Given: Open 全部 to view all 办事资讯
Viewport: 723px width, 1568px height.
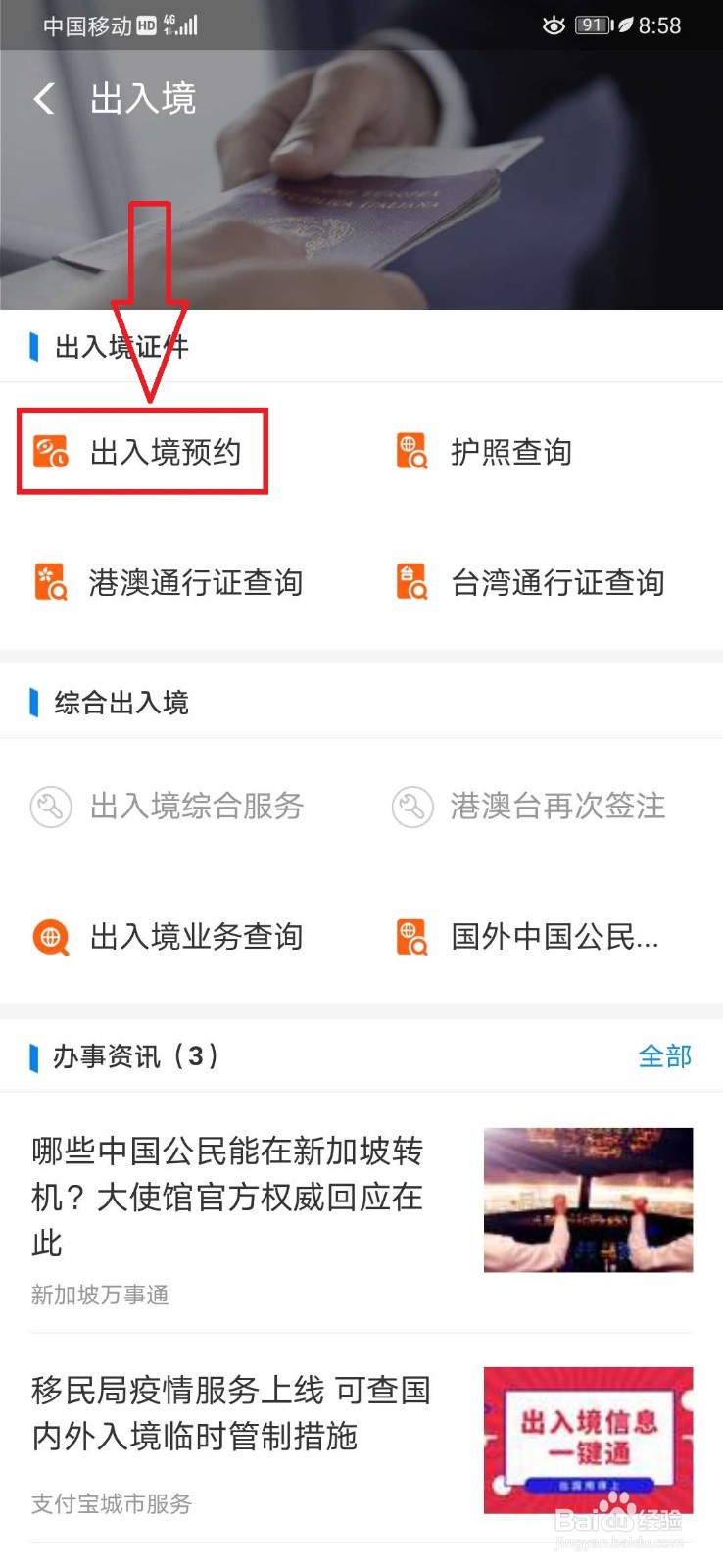Looking at the screenshot, I should 665,1056.
